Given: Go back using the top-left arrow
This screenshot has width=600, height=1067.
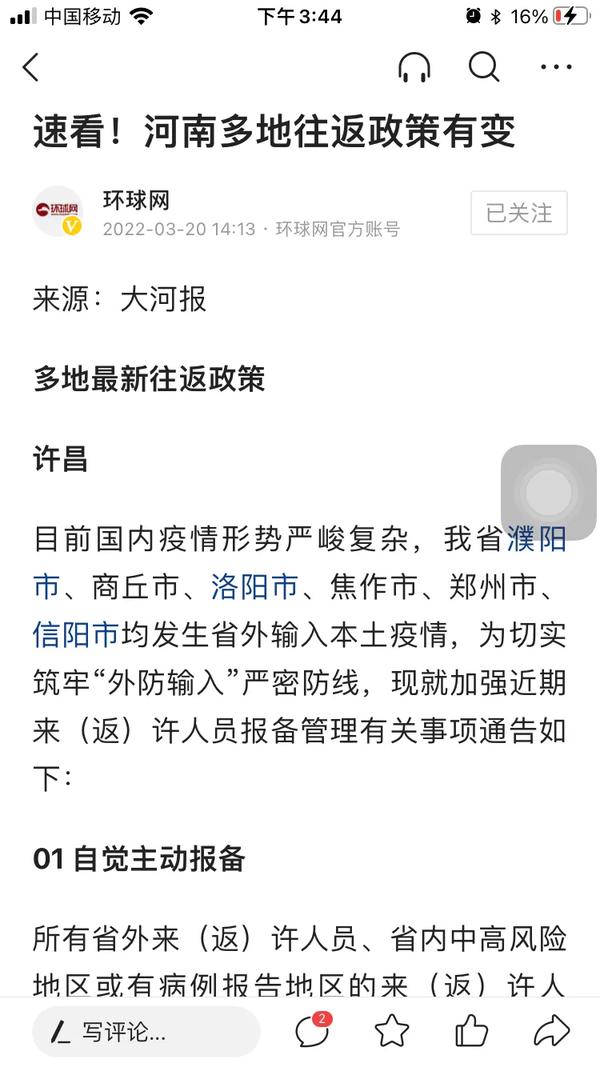Looking at the screenshot, I should tap(32, 67).
